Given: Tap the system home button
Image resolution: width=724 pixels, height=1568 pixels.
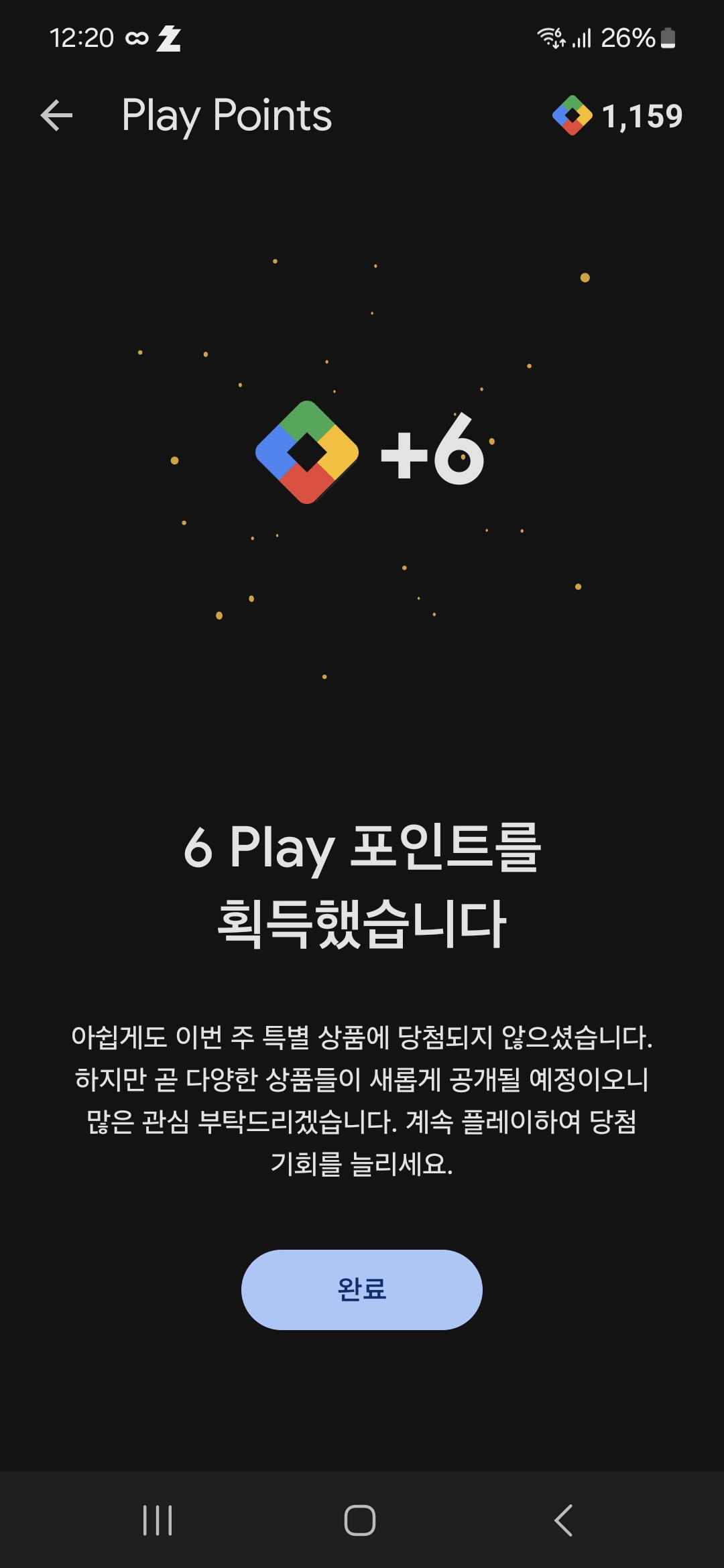Looking at the screenshot, I should coord(360,1520).
